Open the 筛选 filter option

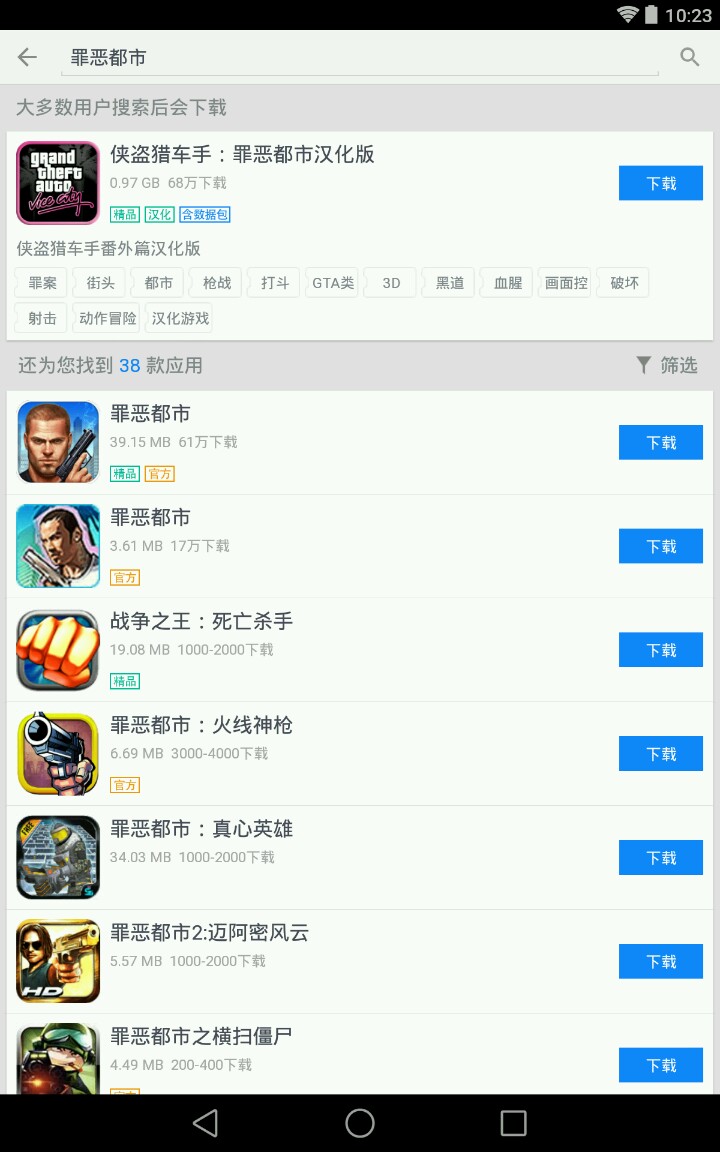[667, 366]
